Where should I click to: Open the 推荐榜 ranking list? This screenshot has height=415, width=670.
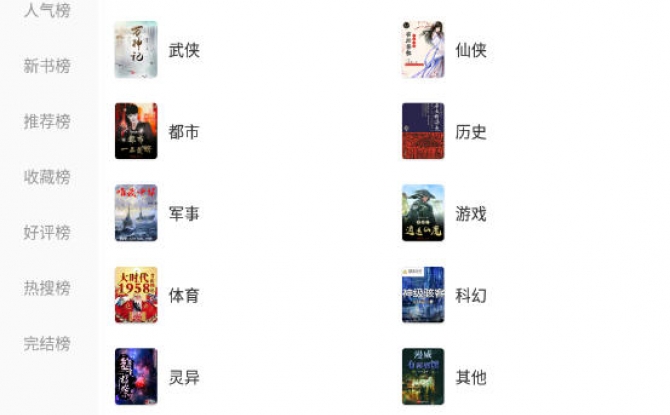click(x=47, y=121)
